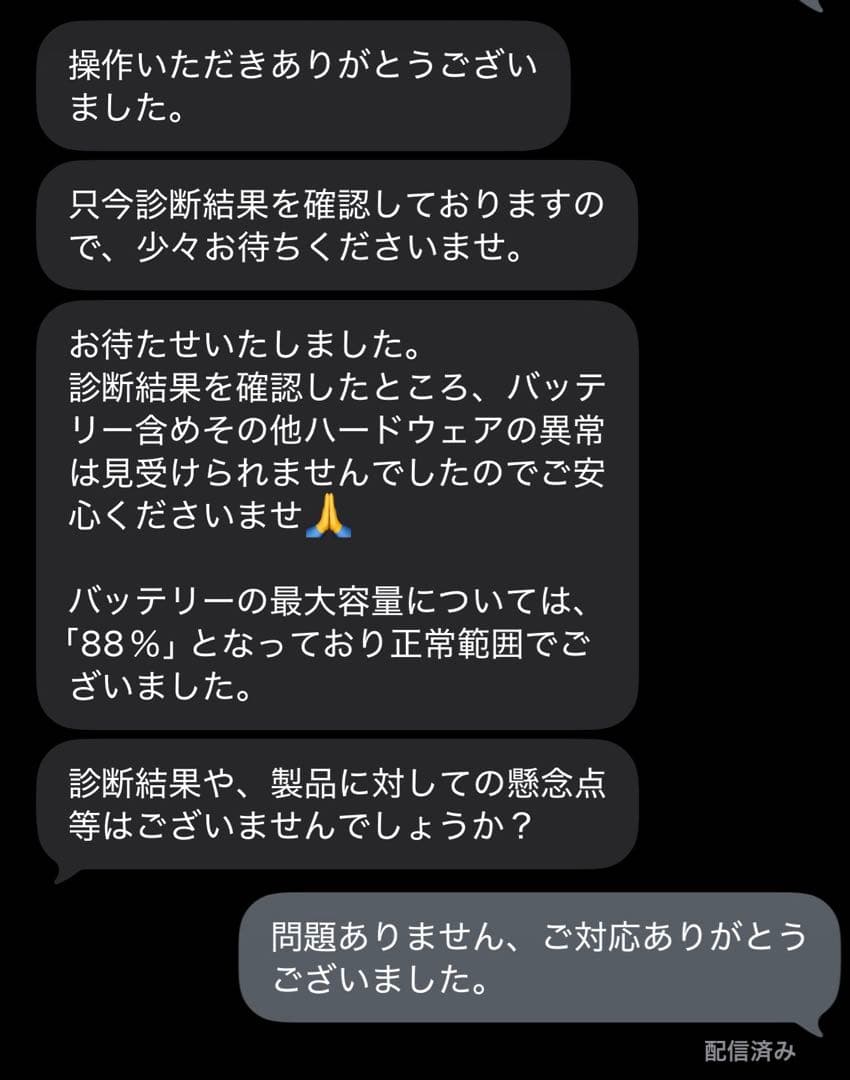Tap the 配信済み delivery status label

pos(748,1048)
